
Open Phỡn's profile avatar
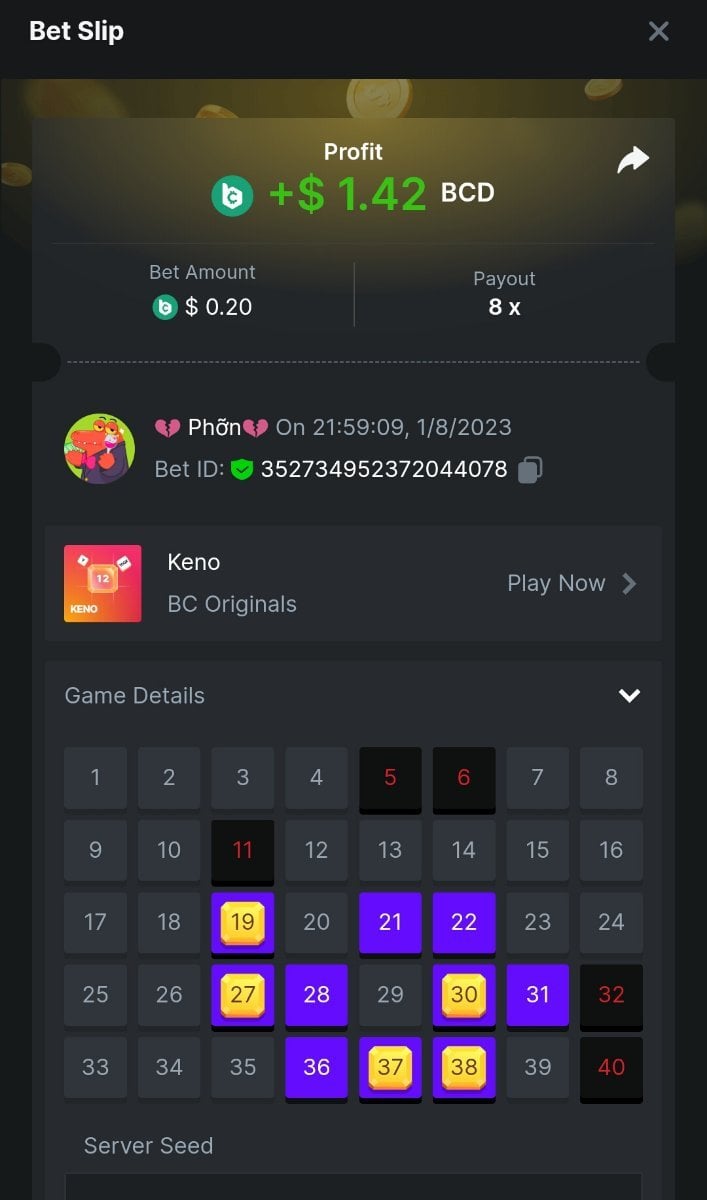(100, 449)
